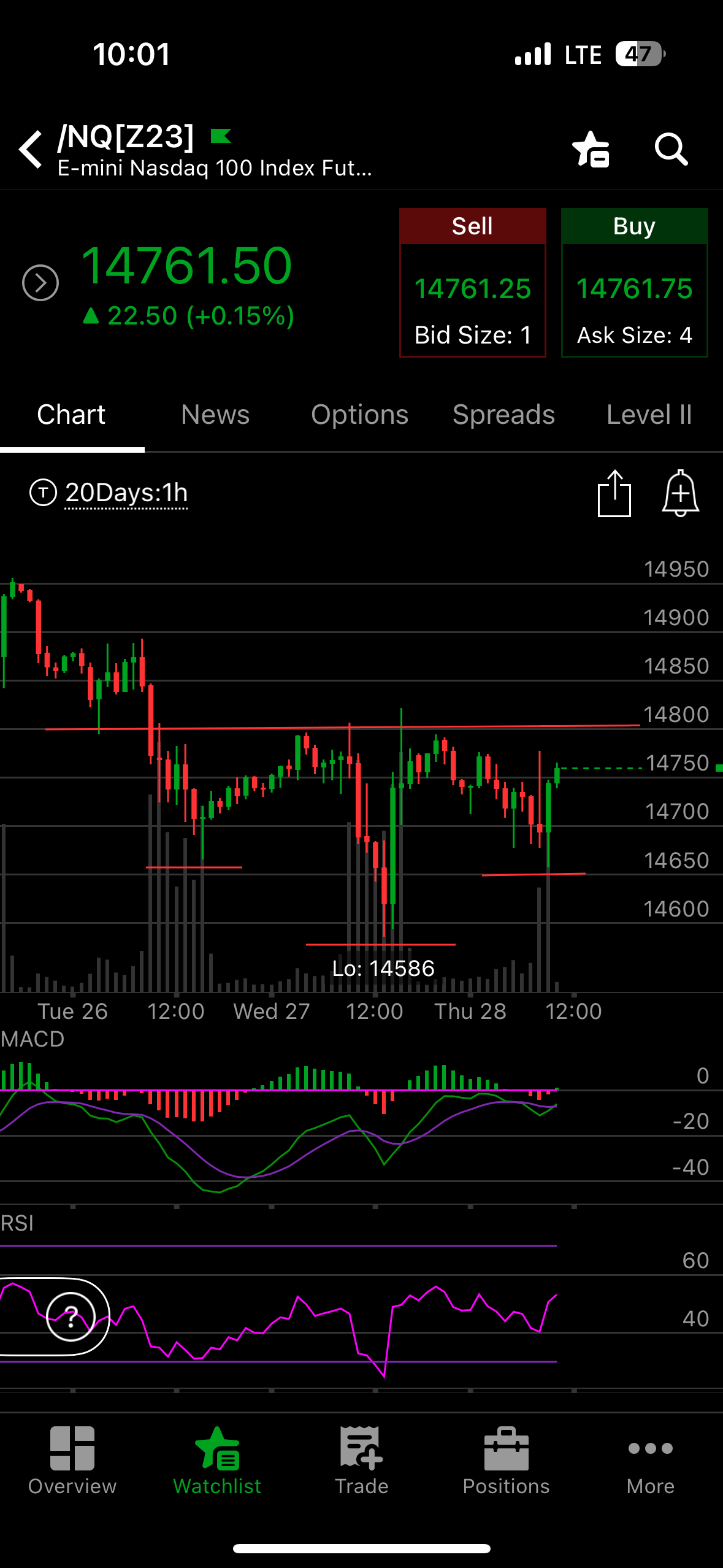Viewport: 723px width, 1568px height.
Task: Open the Watchlist section
Action: click(217, 1461)
